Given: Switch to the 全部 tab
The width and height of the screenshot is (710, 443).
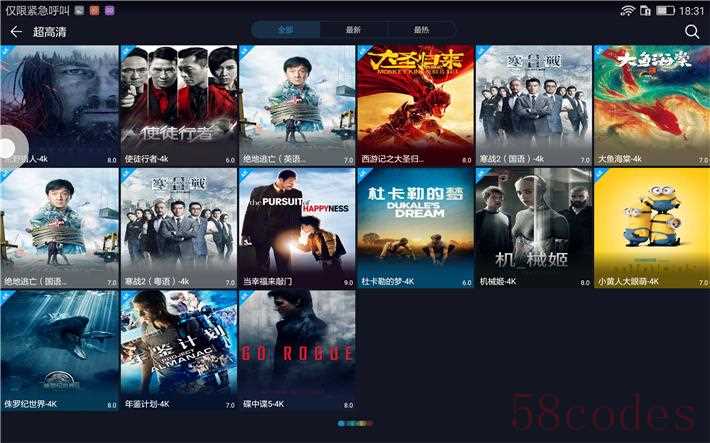Looking at the screenshot, I should 285,30.
